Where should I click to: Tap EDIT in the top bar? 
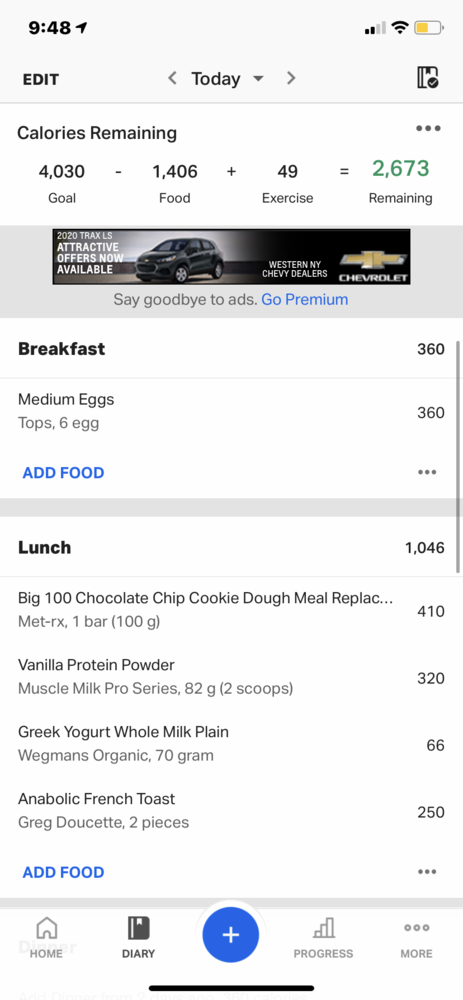click(x=41, y=80)
